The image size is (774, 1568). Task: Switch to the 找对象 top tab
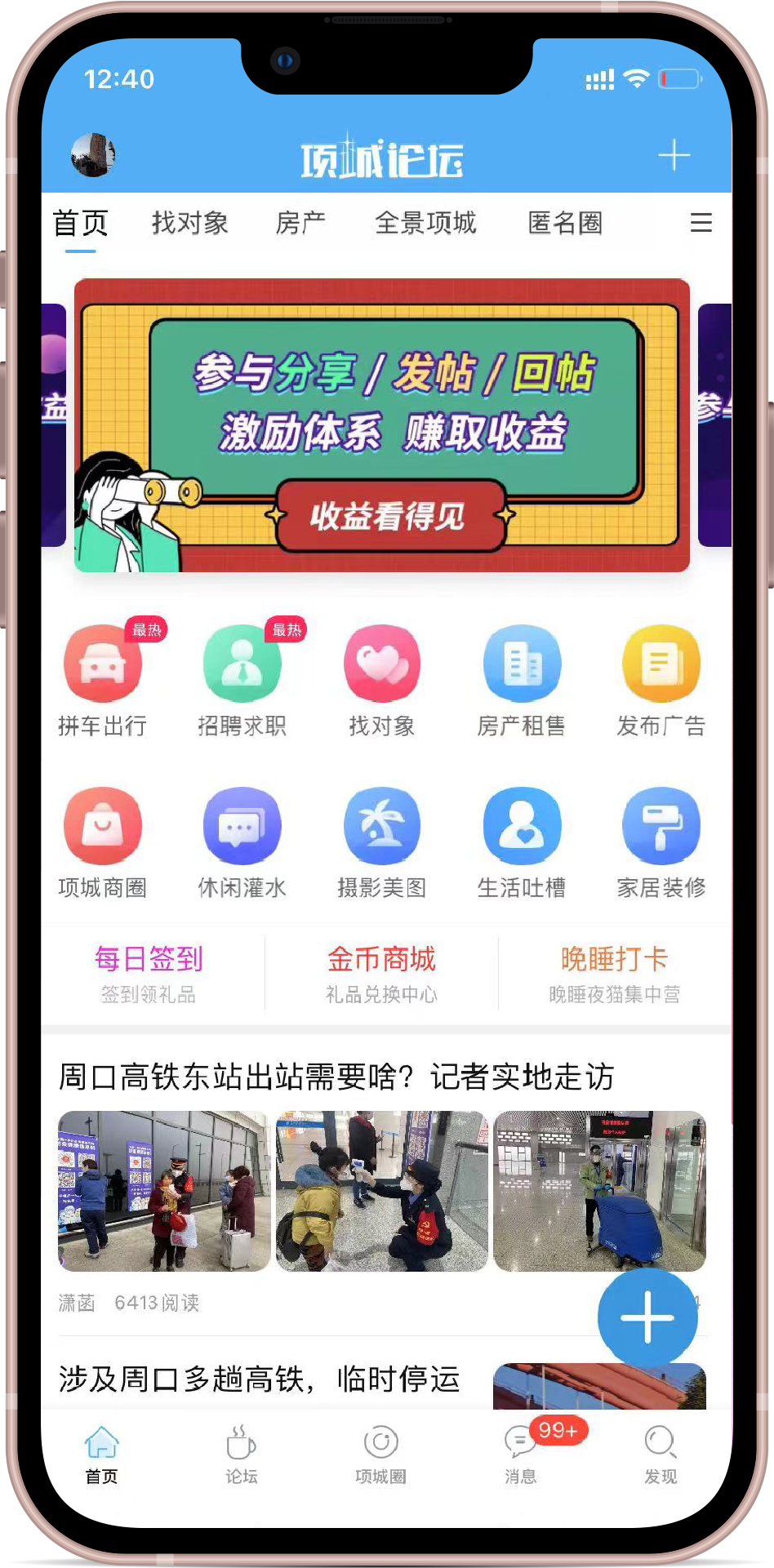point(189,223)
